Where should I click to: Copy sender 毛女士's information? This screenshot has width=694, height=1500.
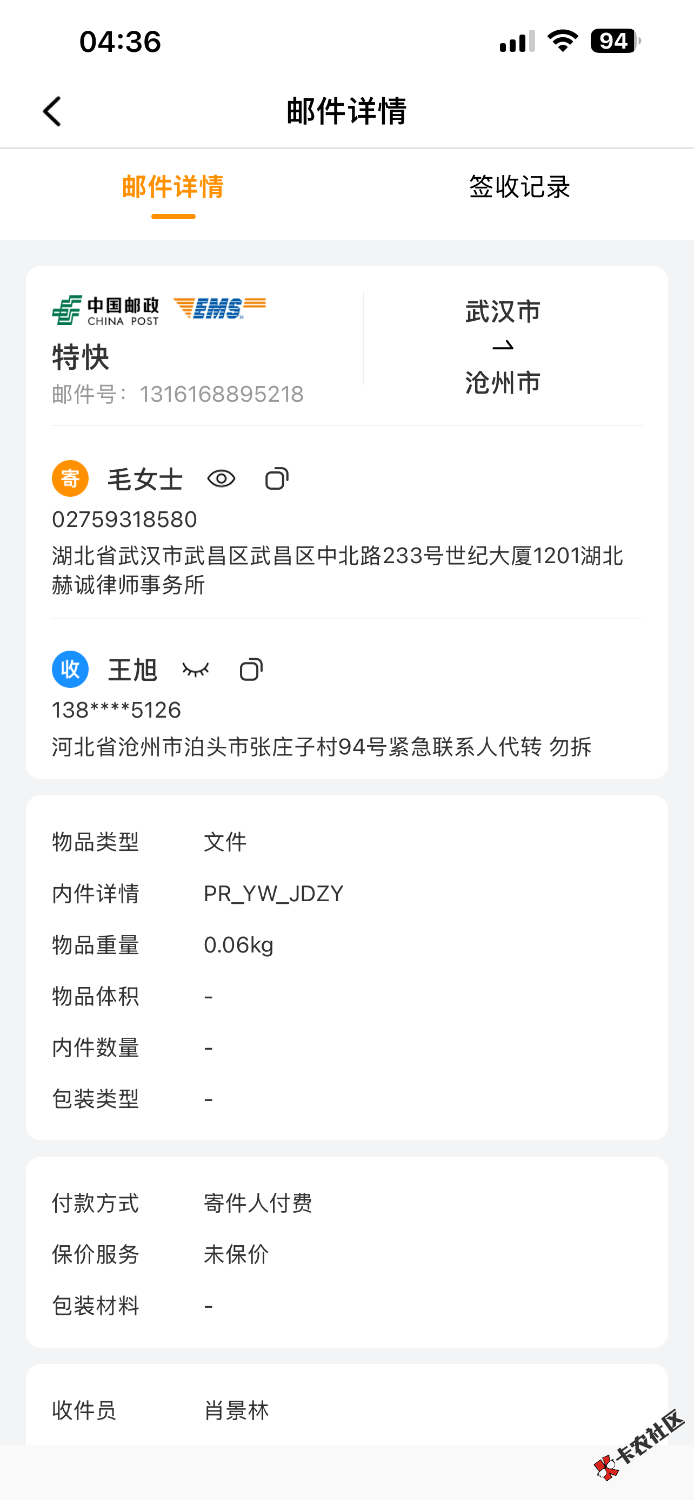pyautogui.click(x=276, y=479)
